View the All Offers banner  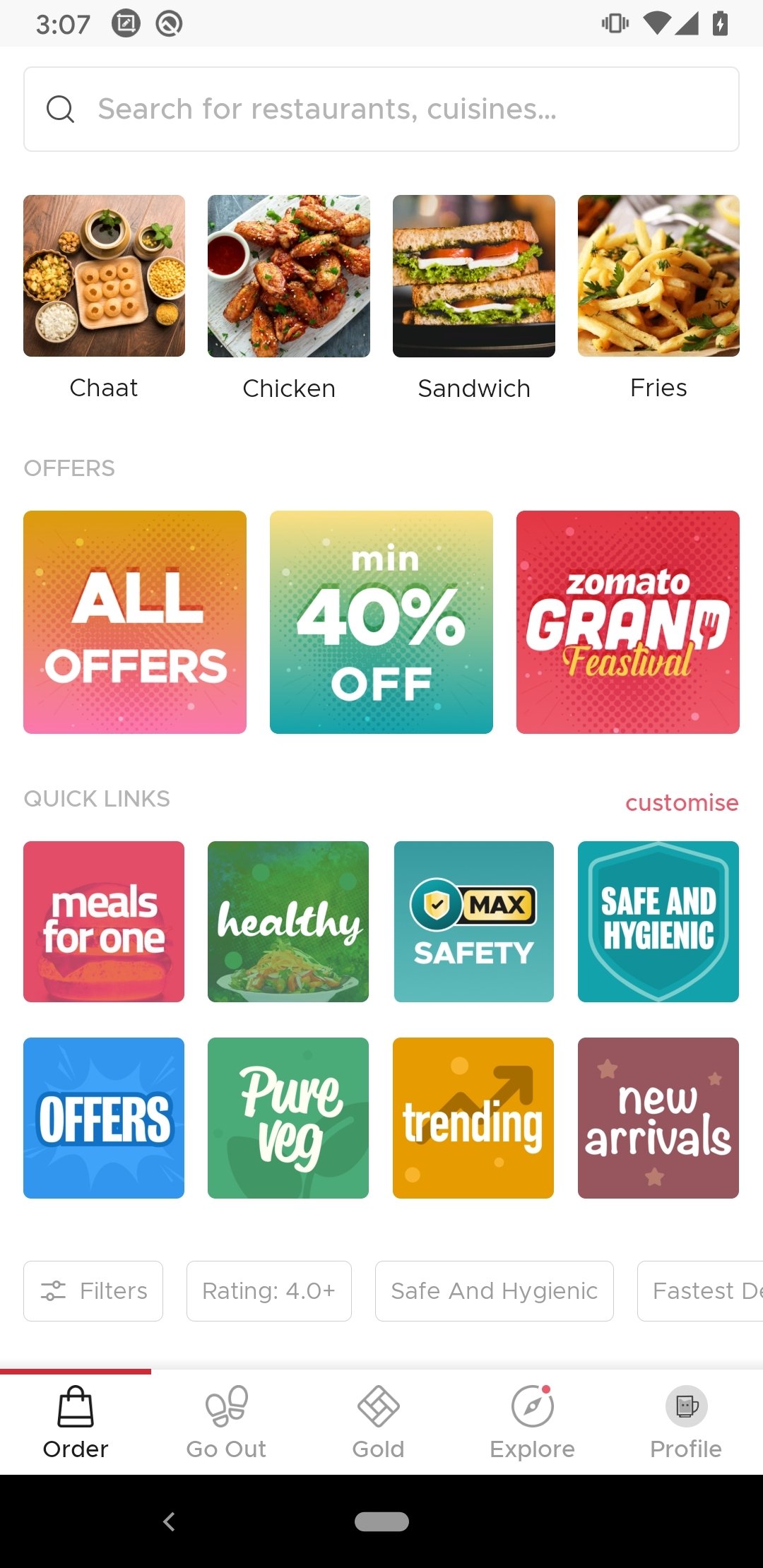pos(135,622)
